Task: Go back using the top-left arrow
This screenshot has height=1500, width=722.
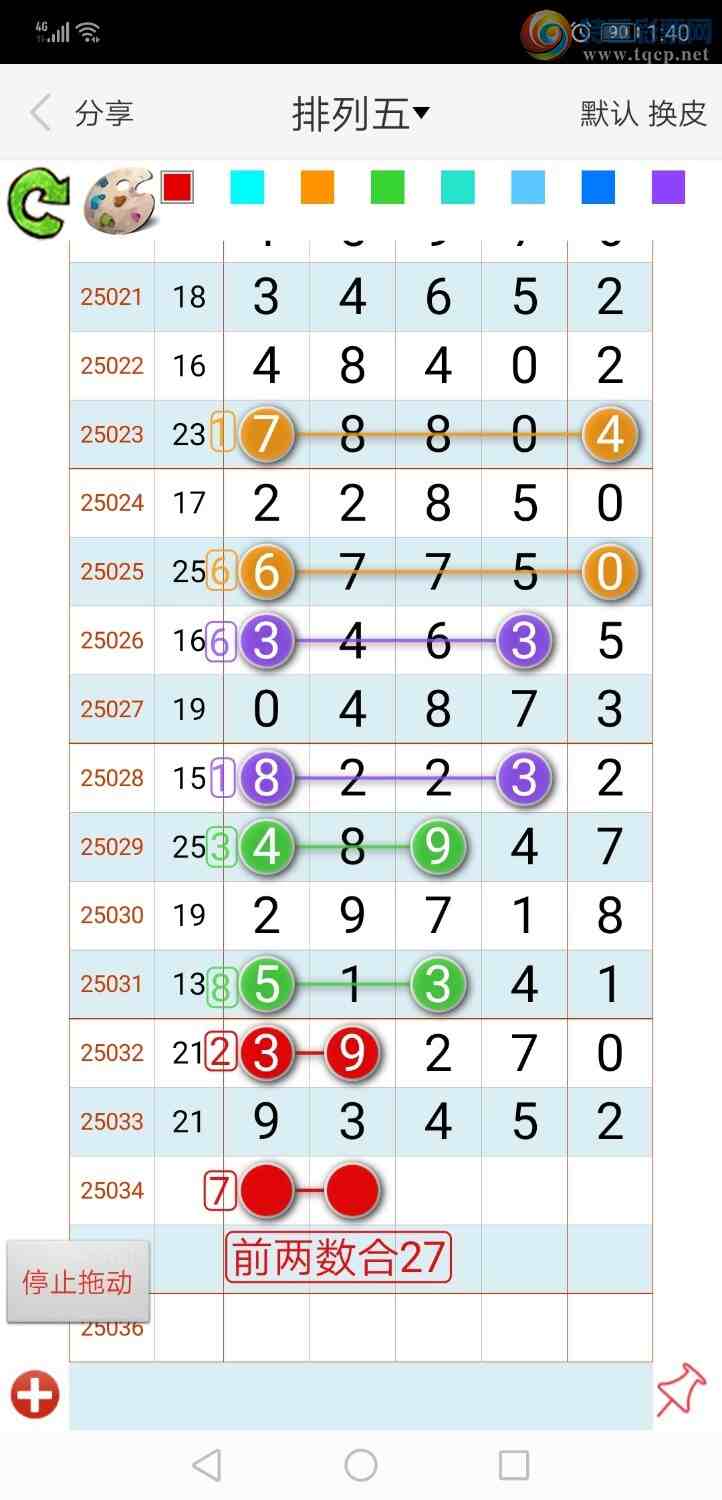Action: pos(40,113)
